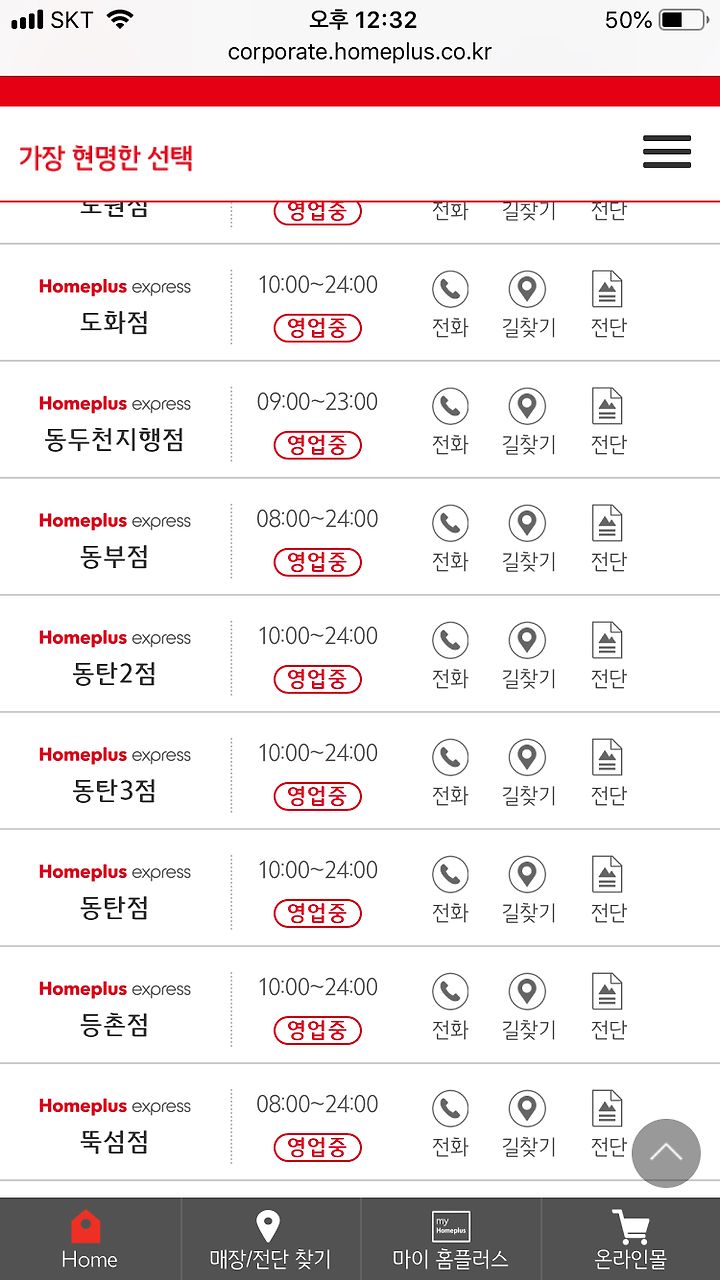View the flyer for 동탄점
Screen dimensions: 720x1280
coord(608,890)
